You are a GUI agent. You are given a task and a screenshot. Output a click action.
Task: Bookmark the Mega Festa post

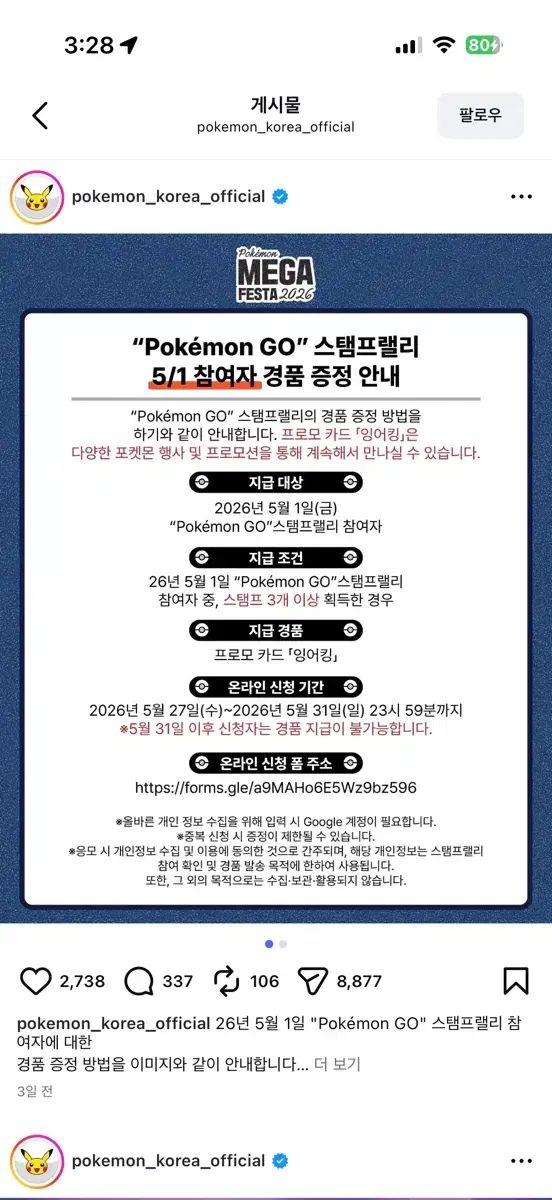[x=516, y=981]
